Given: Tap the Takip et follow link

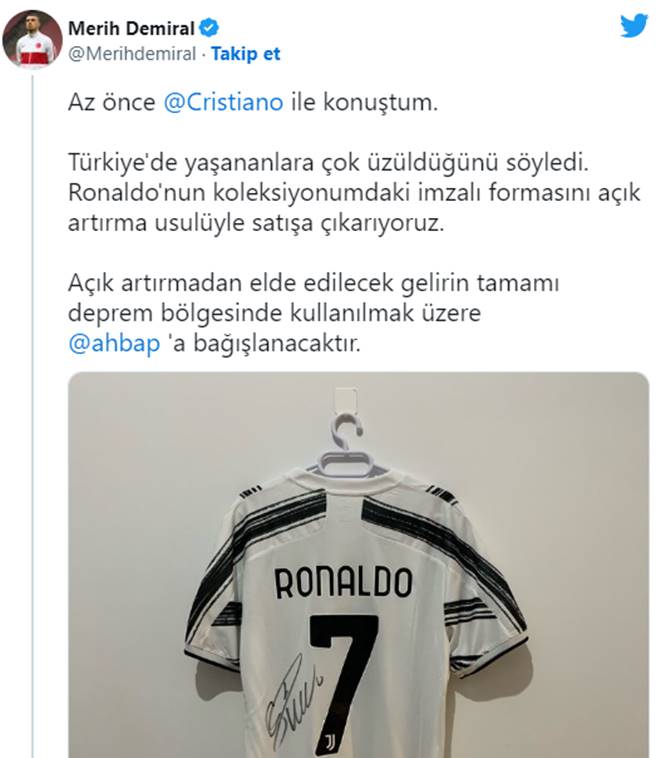Looking at the screenshot, I should click(246, 54).
